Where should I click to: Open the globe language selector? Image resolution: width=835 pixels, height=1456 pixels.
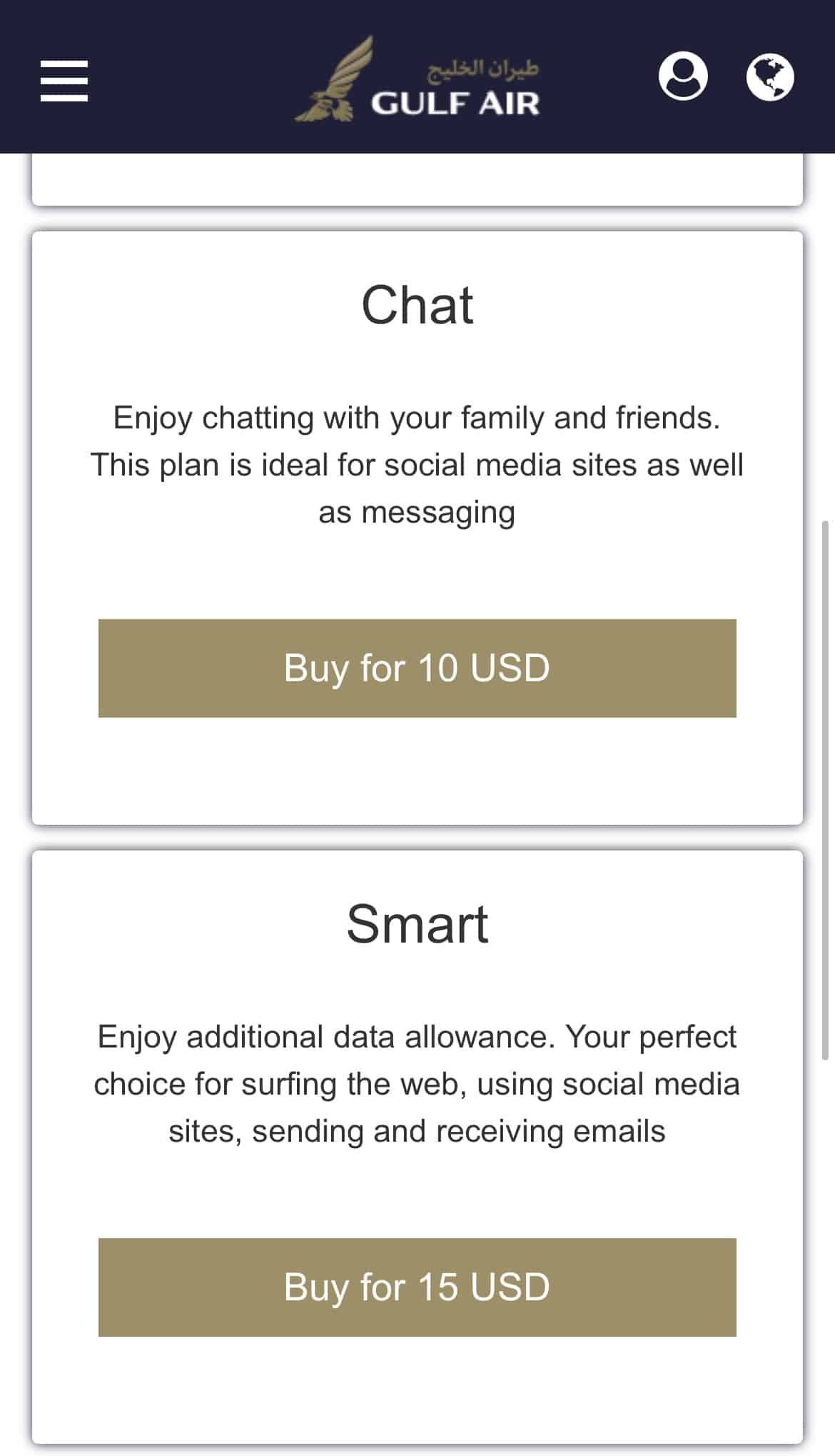point(770,76)
